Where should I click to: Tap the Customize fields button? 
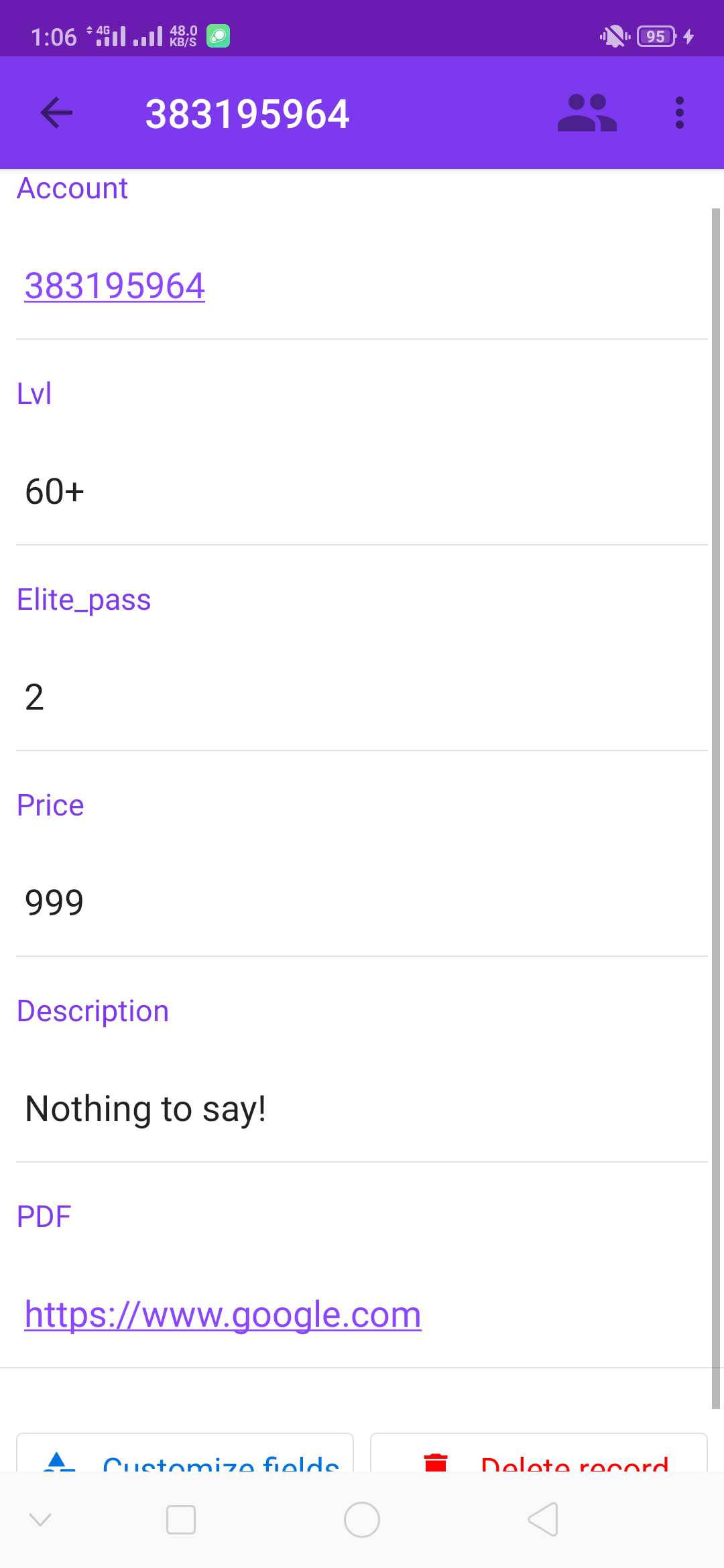coord(185,1453)
